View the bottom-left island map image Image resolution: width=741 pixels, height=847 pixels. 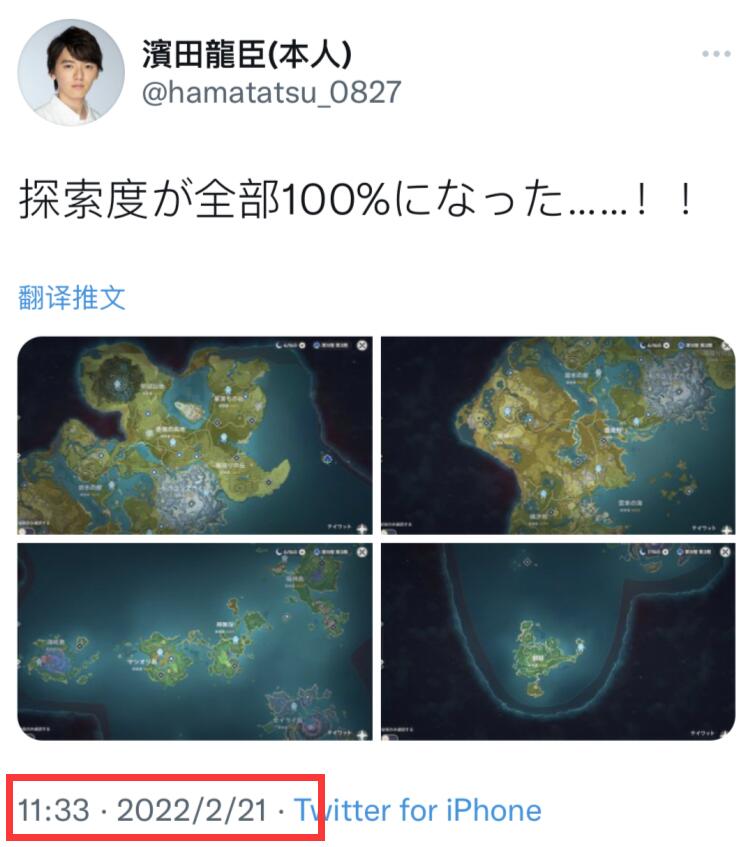tap(195, 642)
